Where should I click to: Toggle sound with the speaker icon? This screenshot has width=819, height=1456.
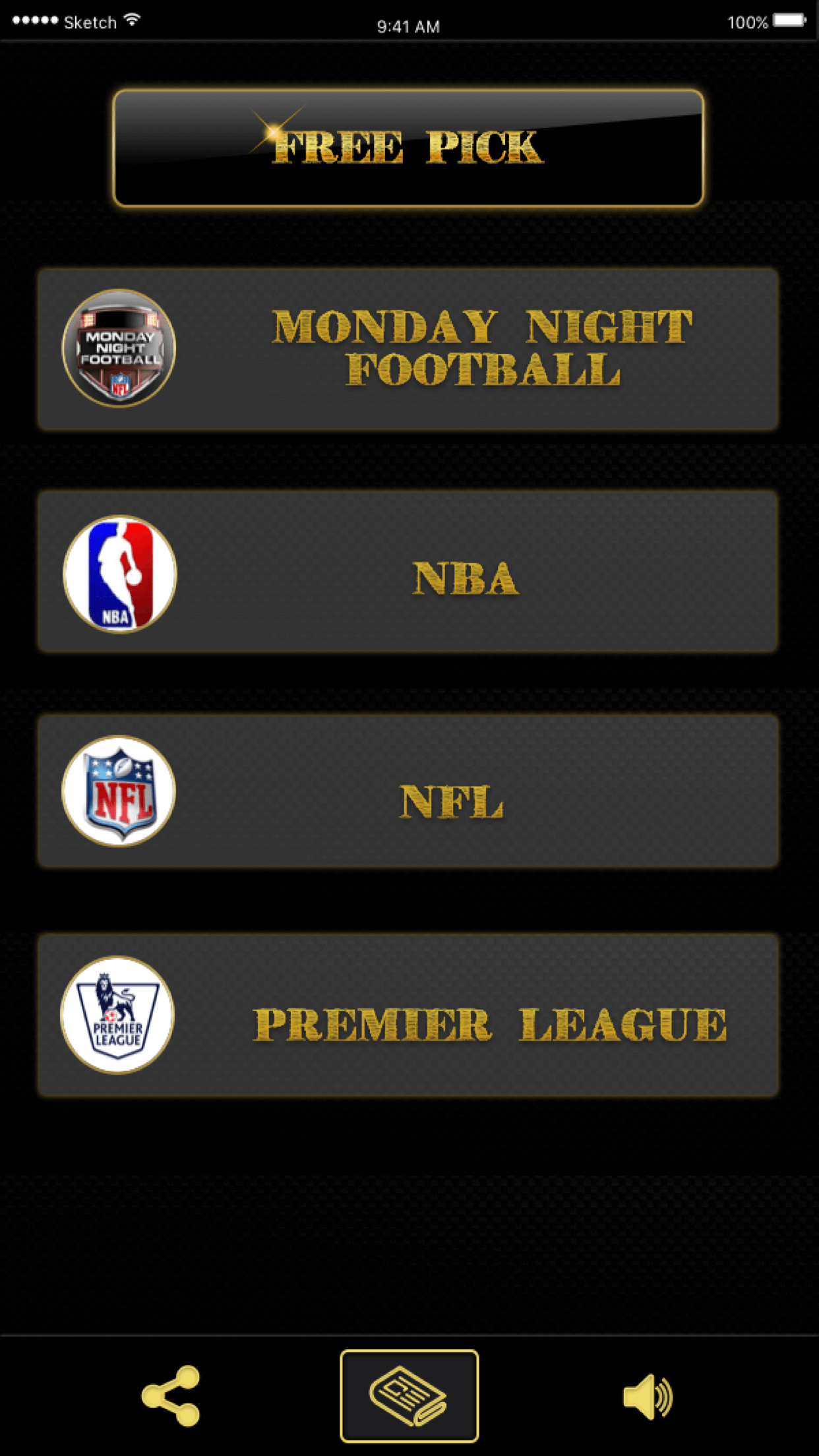(x=647, y=1396)
